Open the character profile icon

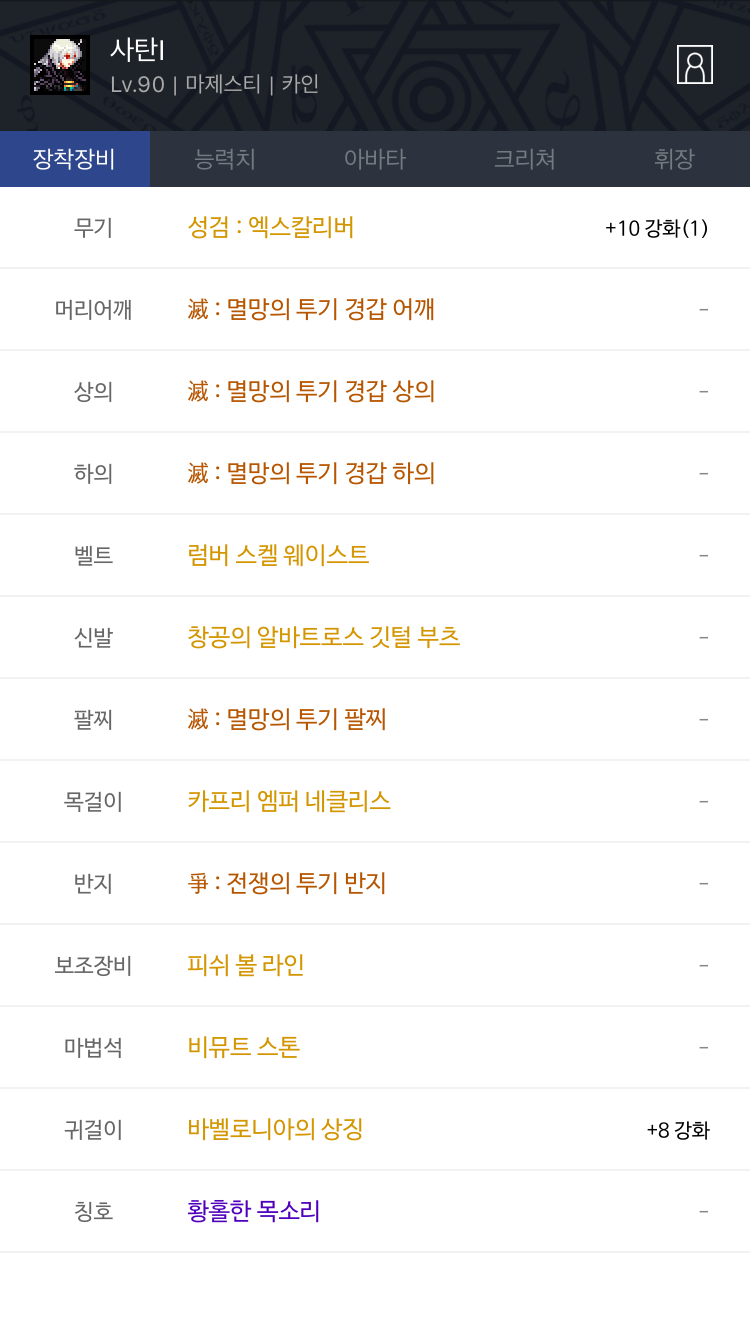pos(695,65)
